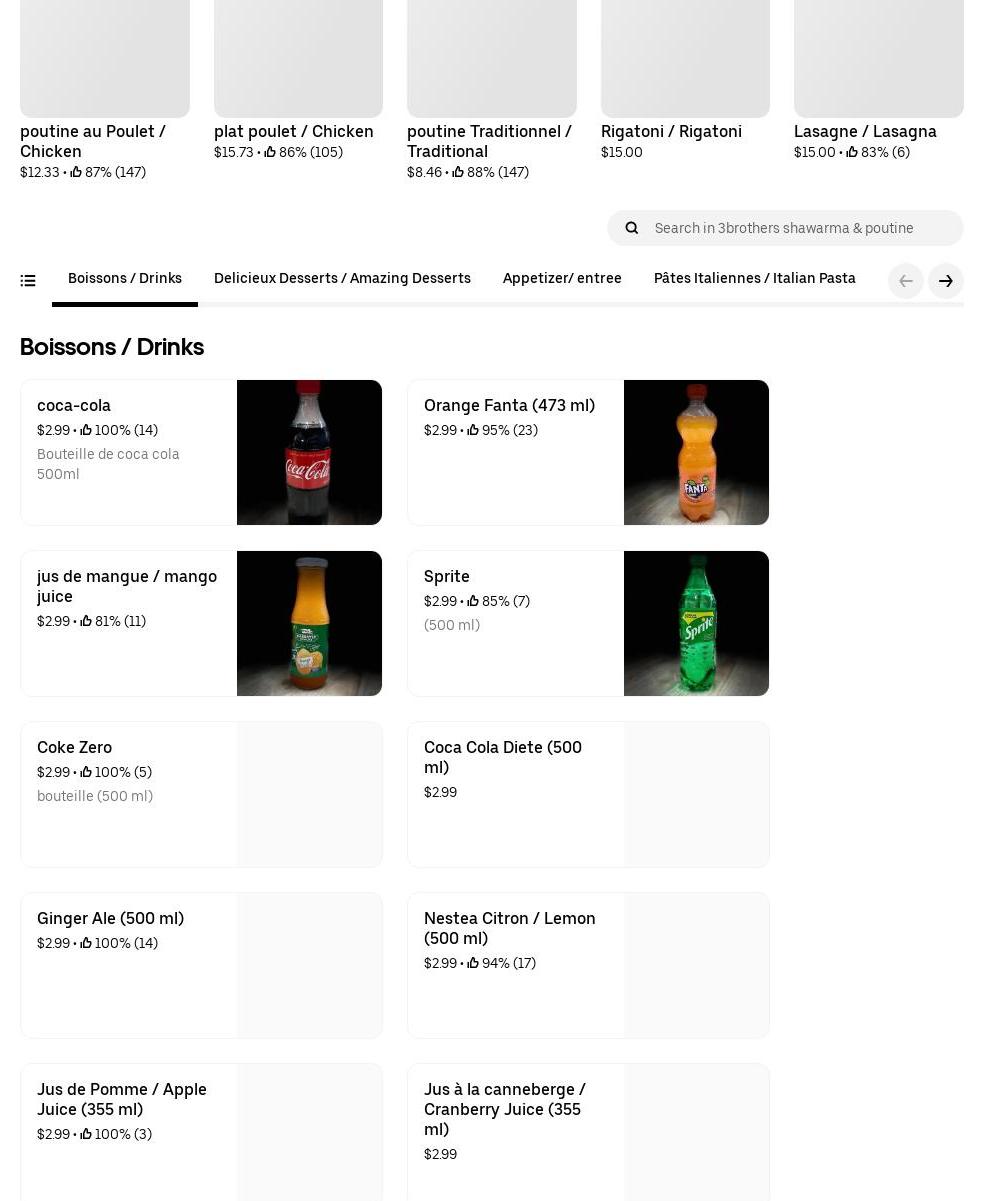Screen dimensions: 984x1201
Task: Select Coca Cola Diete (500 ml)
Action: coord(588,794)
